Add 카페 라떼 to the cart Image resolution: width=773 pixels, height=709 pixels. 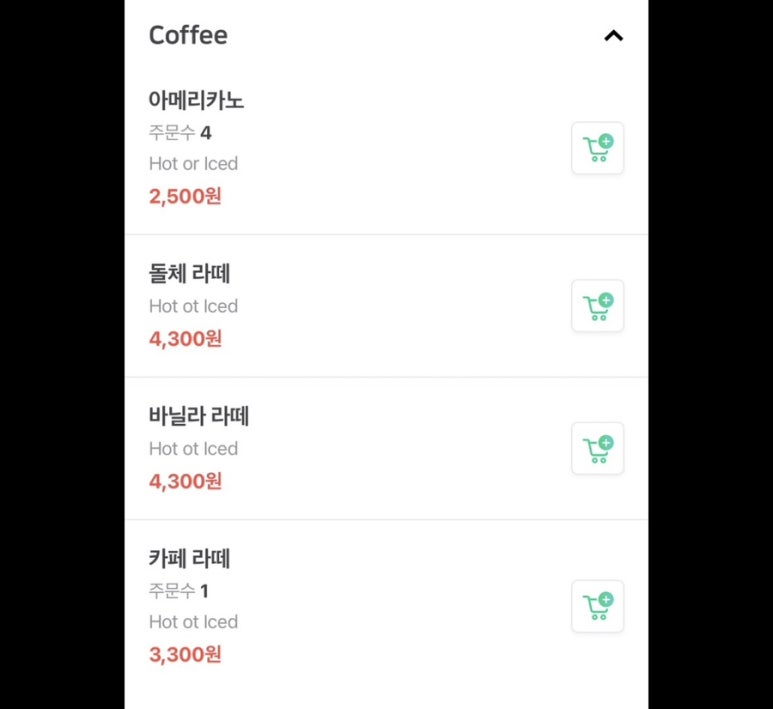tap(597, 606)
